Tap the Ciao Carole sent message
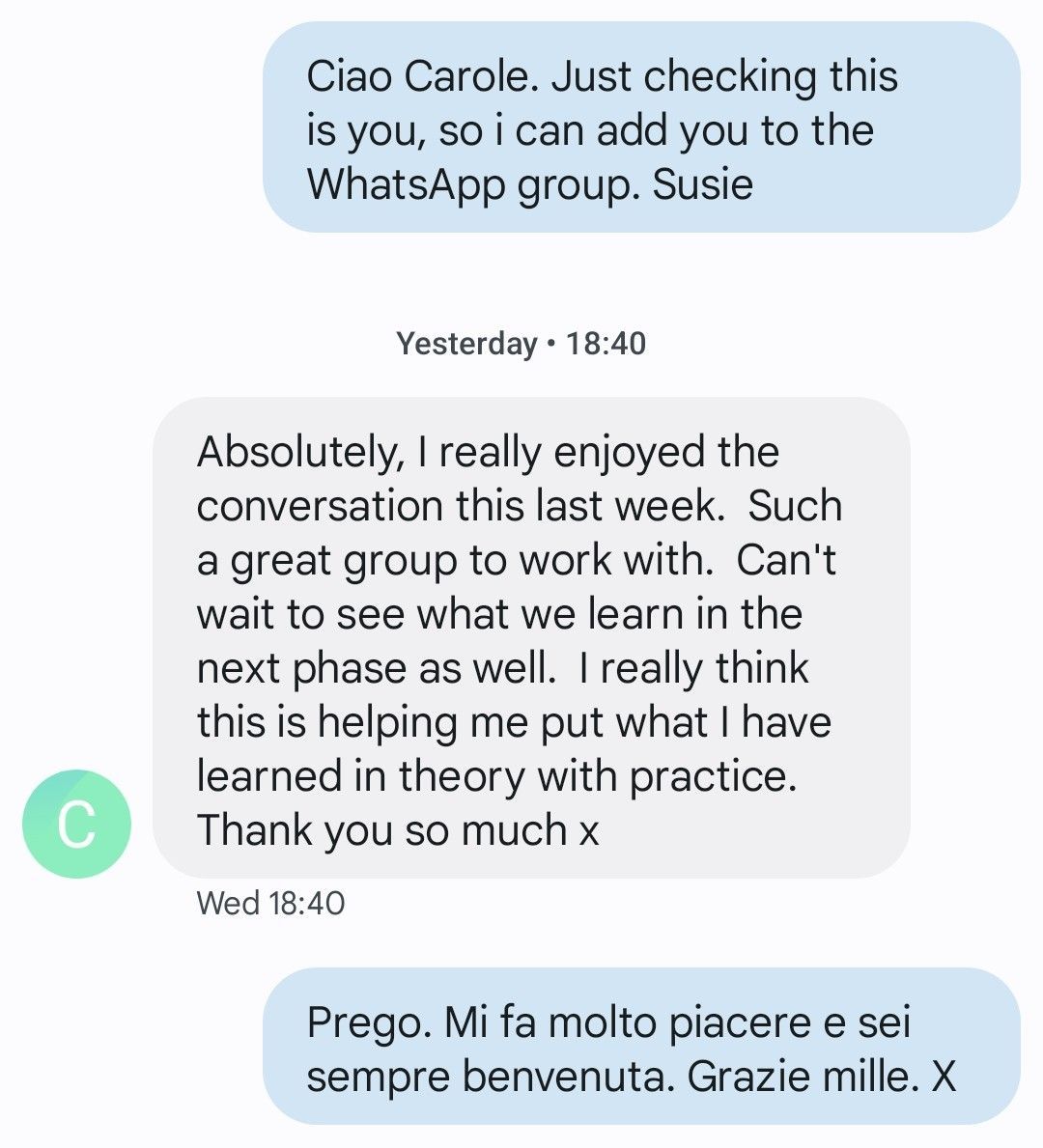The image size is (1043, 1148). point(641,129)
